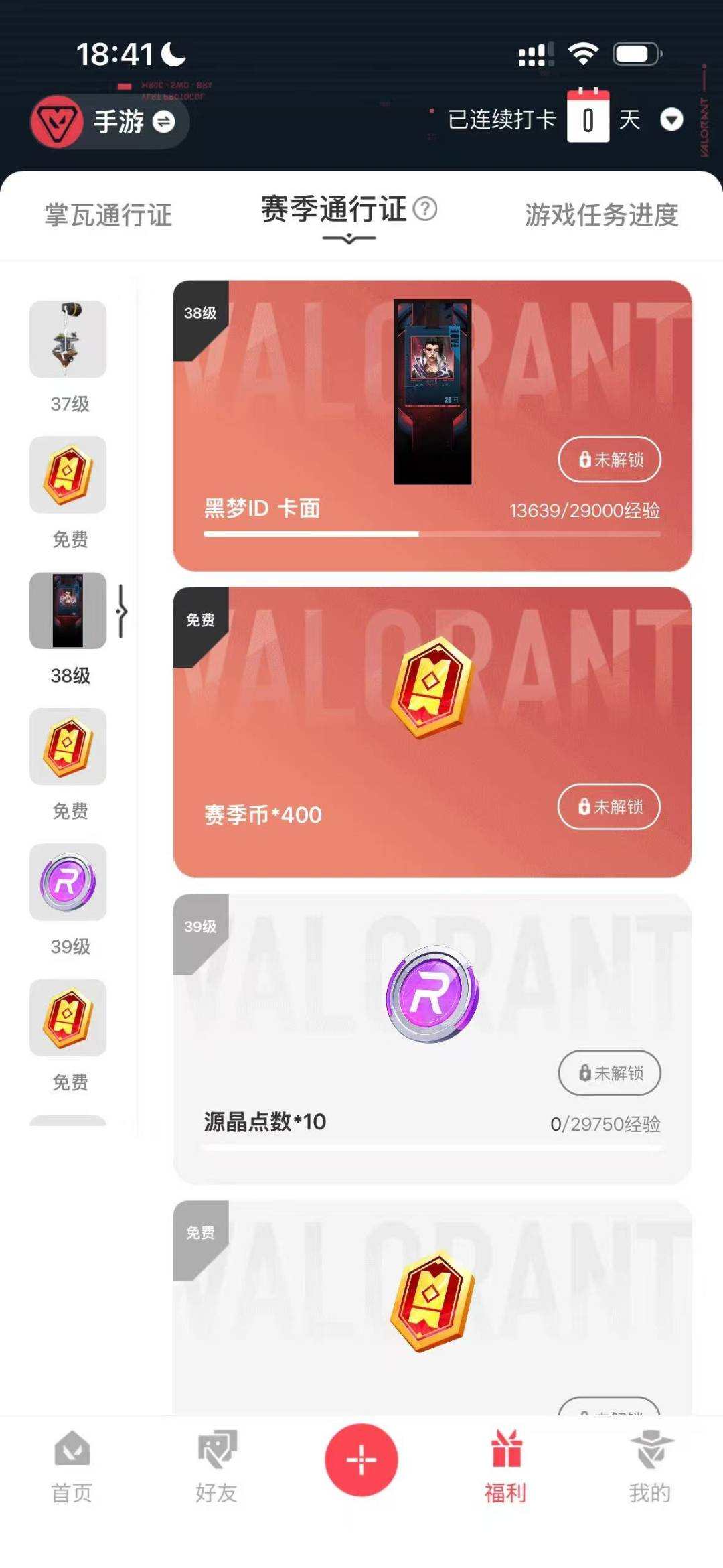Toggle unlock on 黑梦ID 卡面 reward

(608, 460)
